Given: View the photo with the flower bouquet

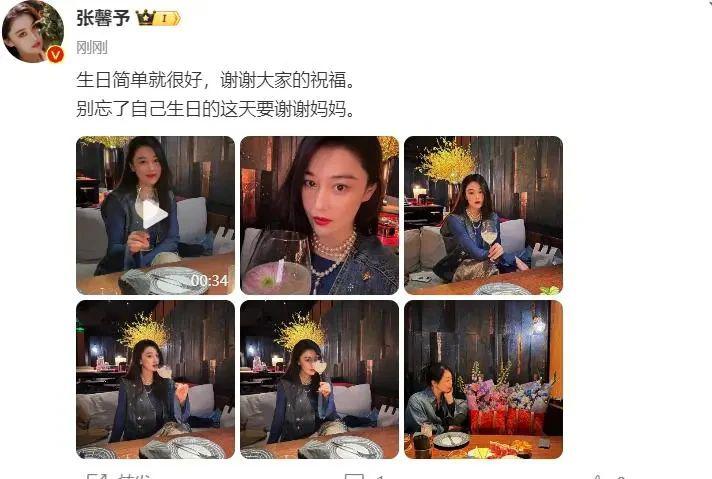Looking at the screenshot, I should click(483, 379).
